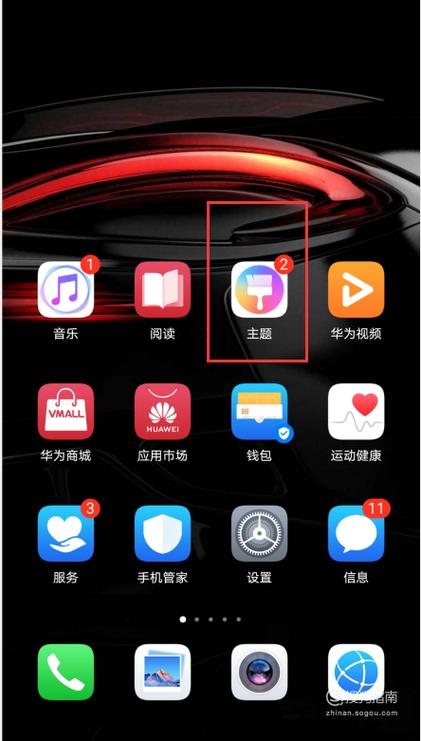
Task: Launch the 阅读 reading app
Action: (163, 289)
